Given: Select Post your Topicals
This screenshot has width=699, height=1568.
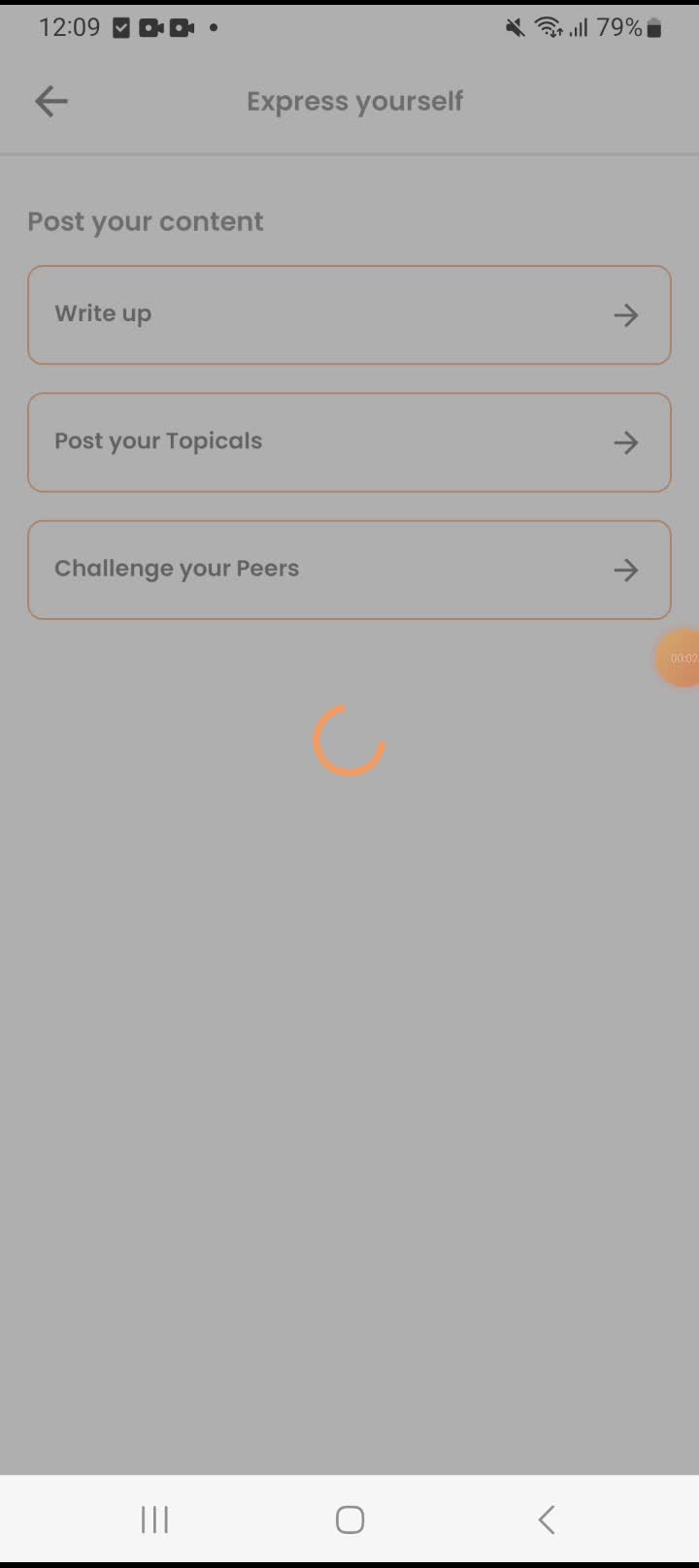Looking at the screenshot, I should pos(349,442).
